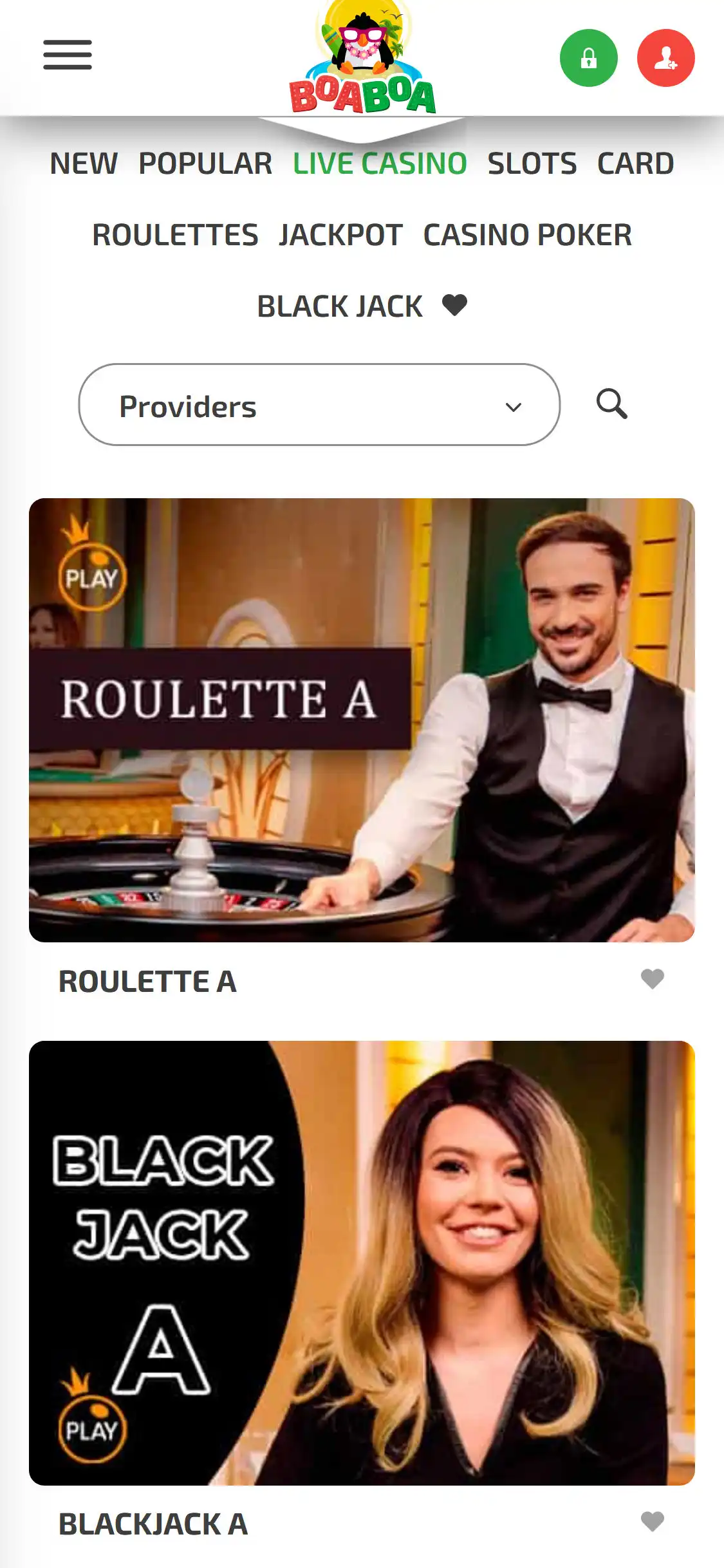Open the Card category
This screenshot has height=1568, width=724.
(635, 163)
